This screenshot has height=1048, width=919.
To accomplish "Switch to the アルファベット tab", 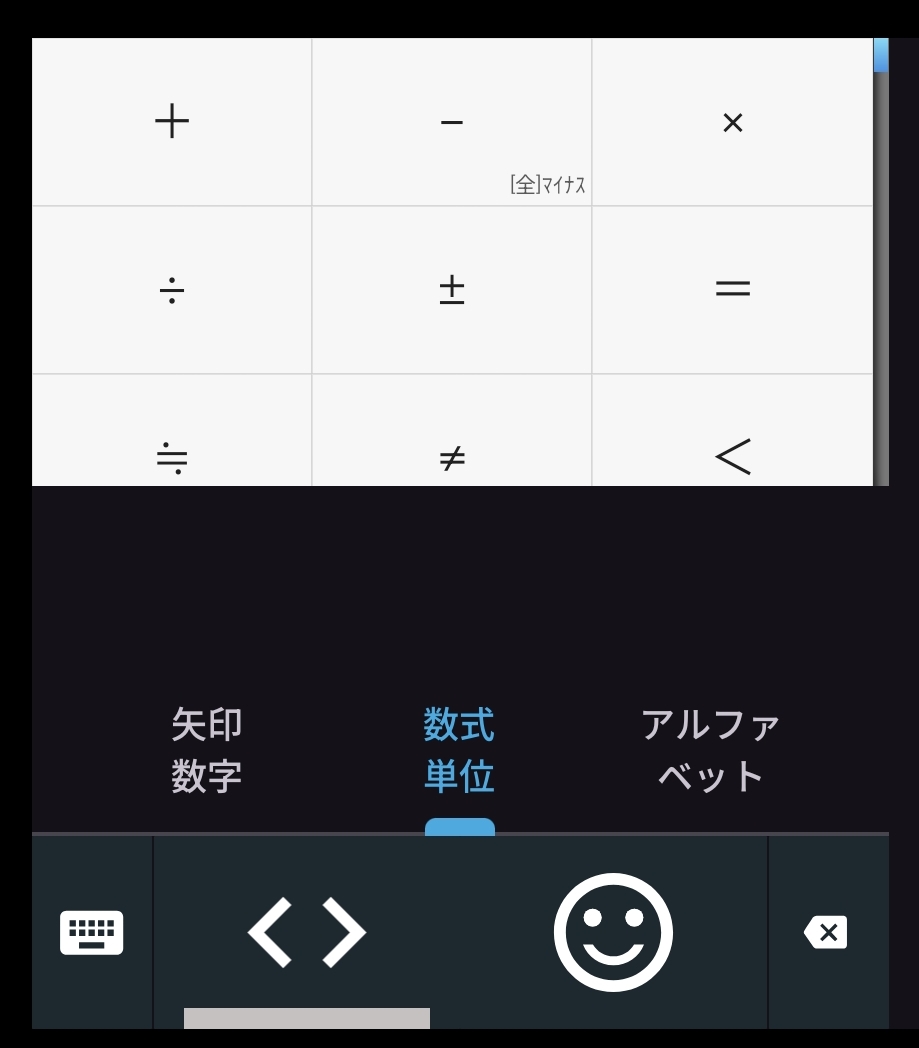I will pos(710,750).
